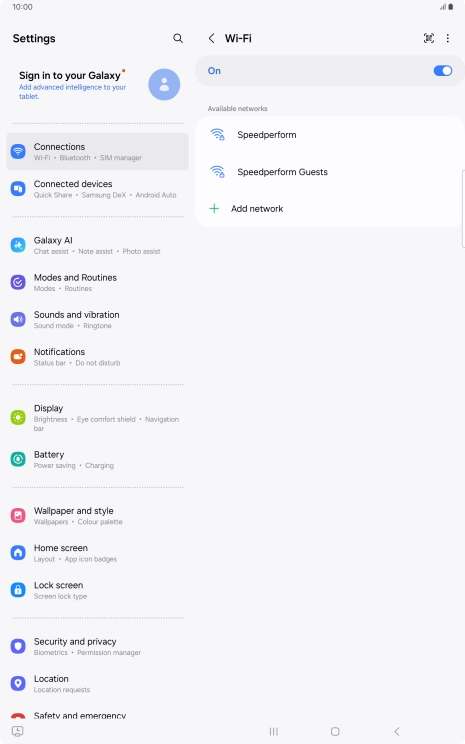The height and width of the screenshot is (744, 465).
Task: Turn off the Wi-Fi switch
Action: 442,71
